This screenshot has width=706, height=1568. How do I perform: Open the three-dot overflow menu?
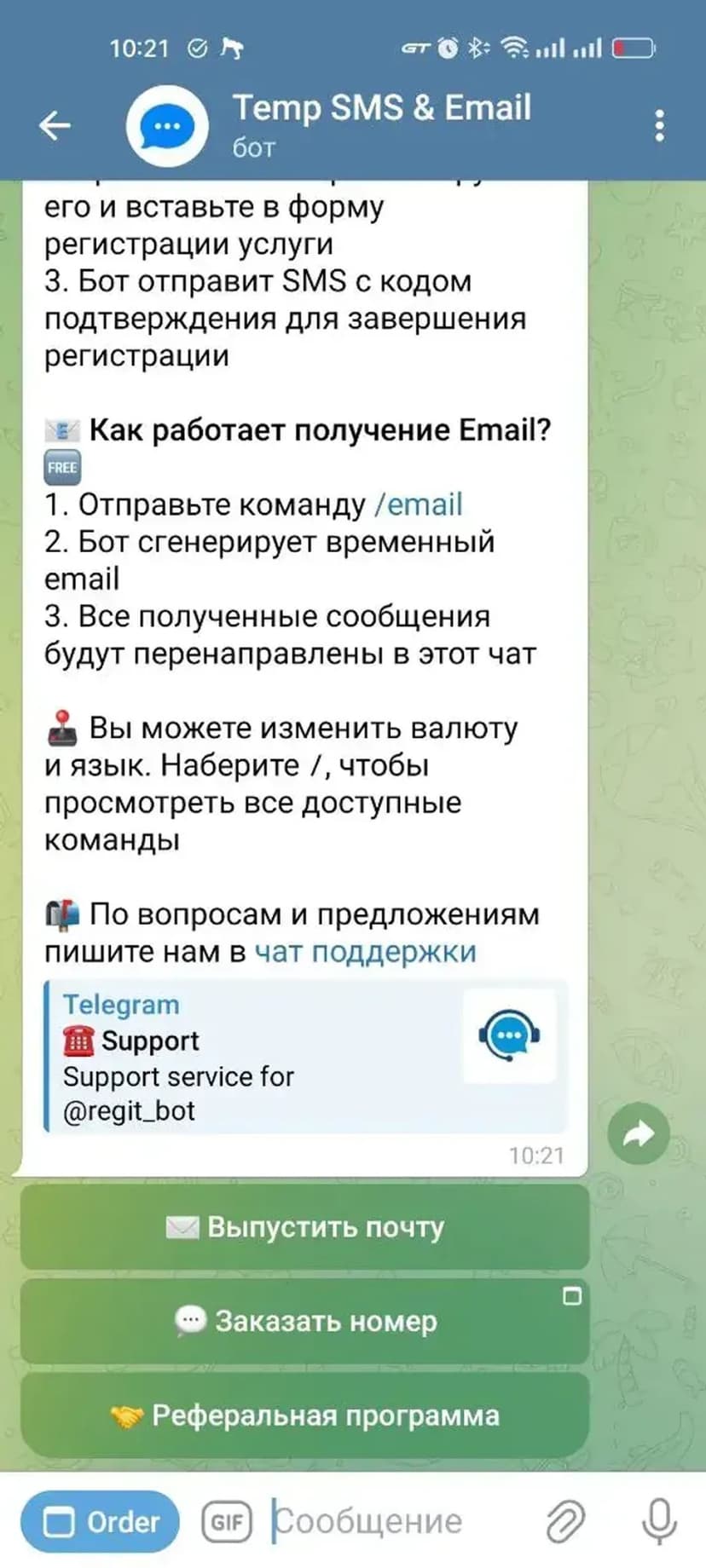[659, 126]
